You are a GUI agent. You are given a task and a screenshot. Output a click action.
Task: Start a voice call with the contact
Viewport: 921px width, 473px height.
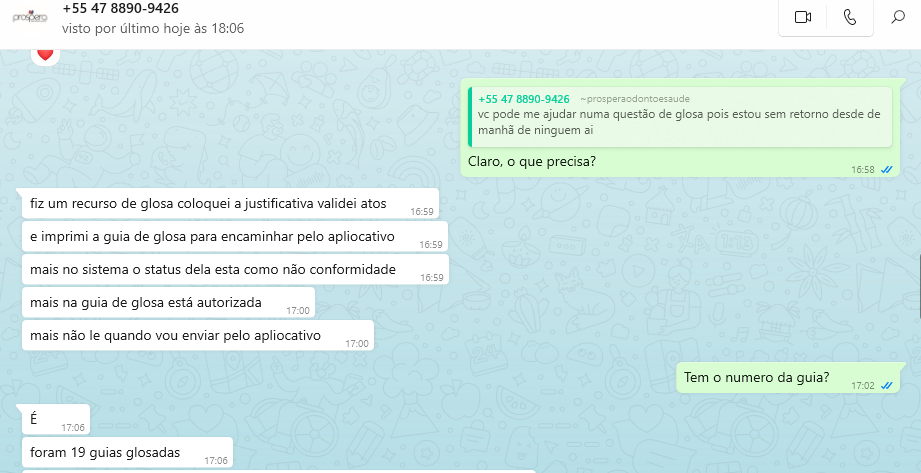click(x=850, y=17)
